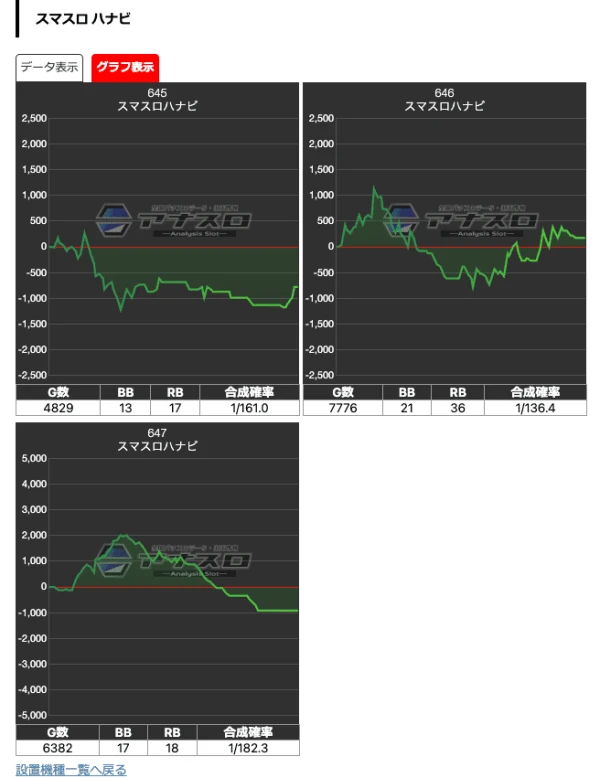Select the グラフ表示 tab
This screenshot has width=600, height=778.
(x=125, y=68)
